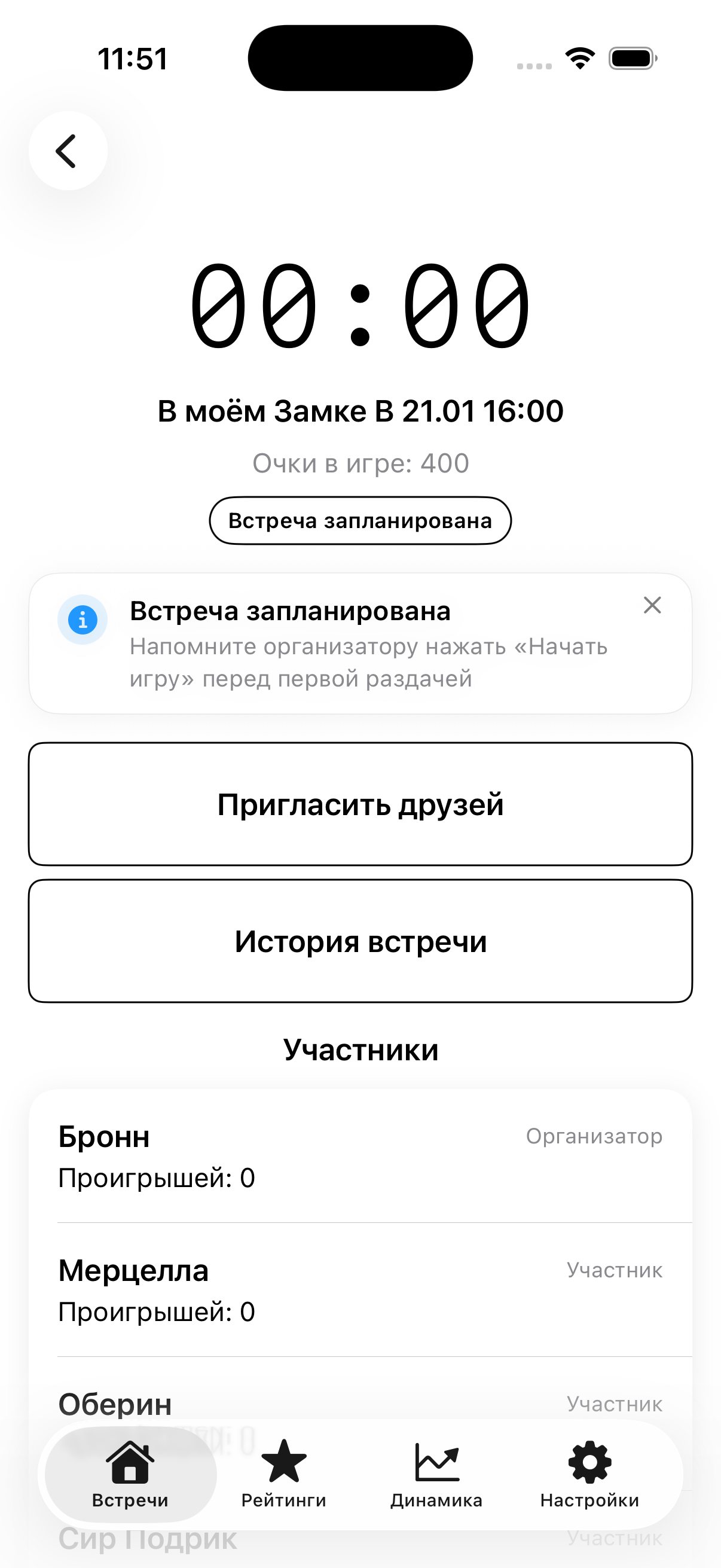Tap the back arrow at the top left
This screenshot has height=1568, width=721.
(68, 150)
